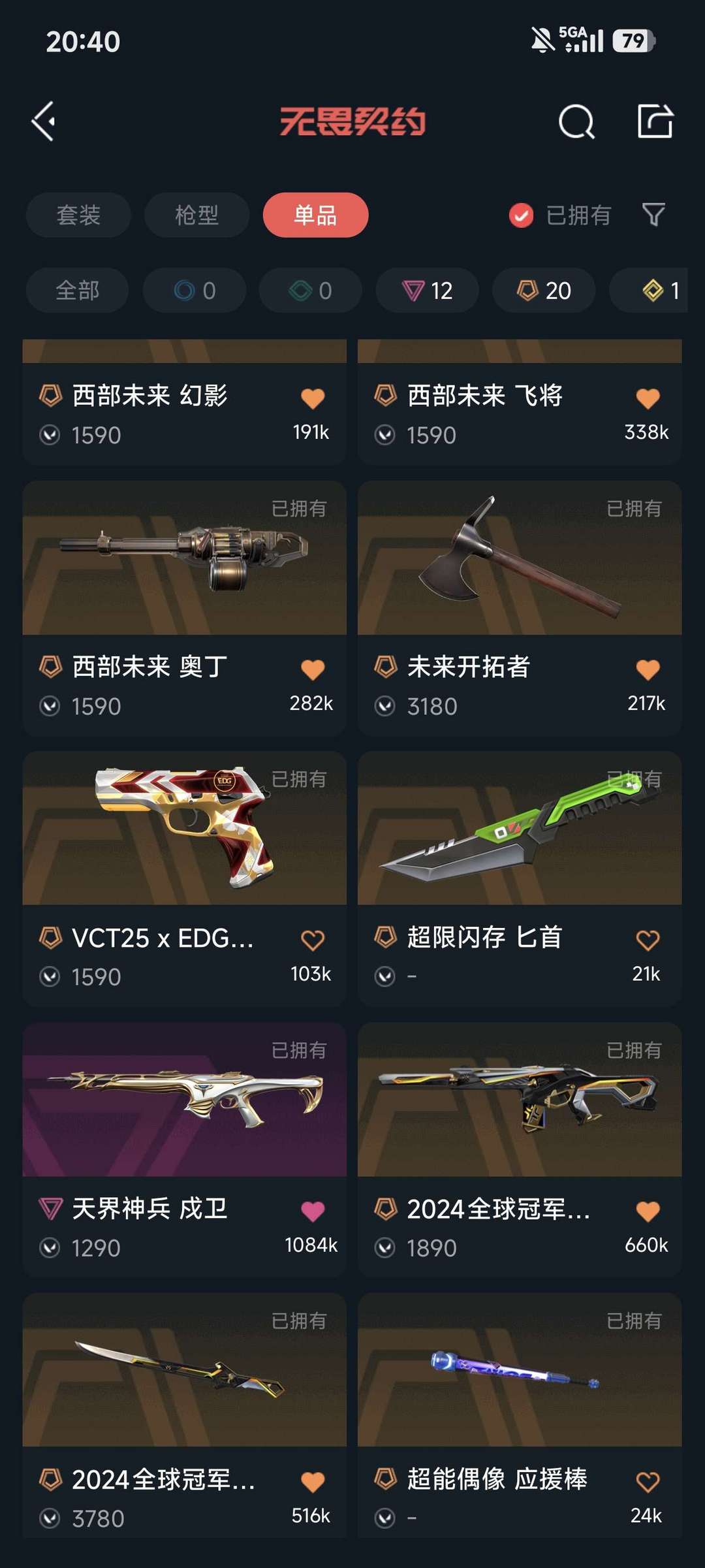Like the 超能偶像 应援棒 skin
This screenshot has width=705, height=1568.
click(648, 1482)
